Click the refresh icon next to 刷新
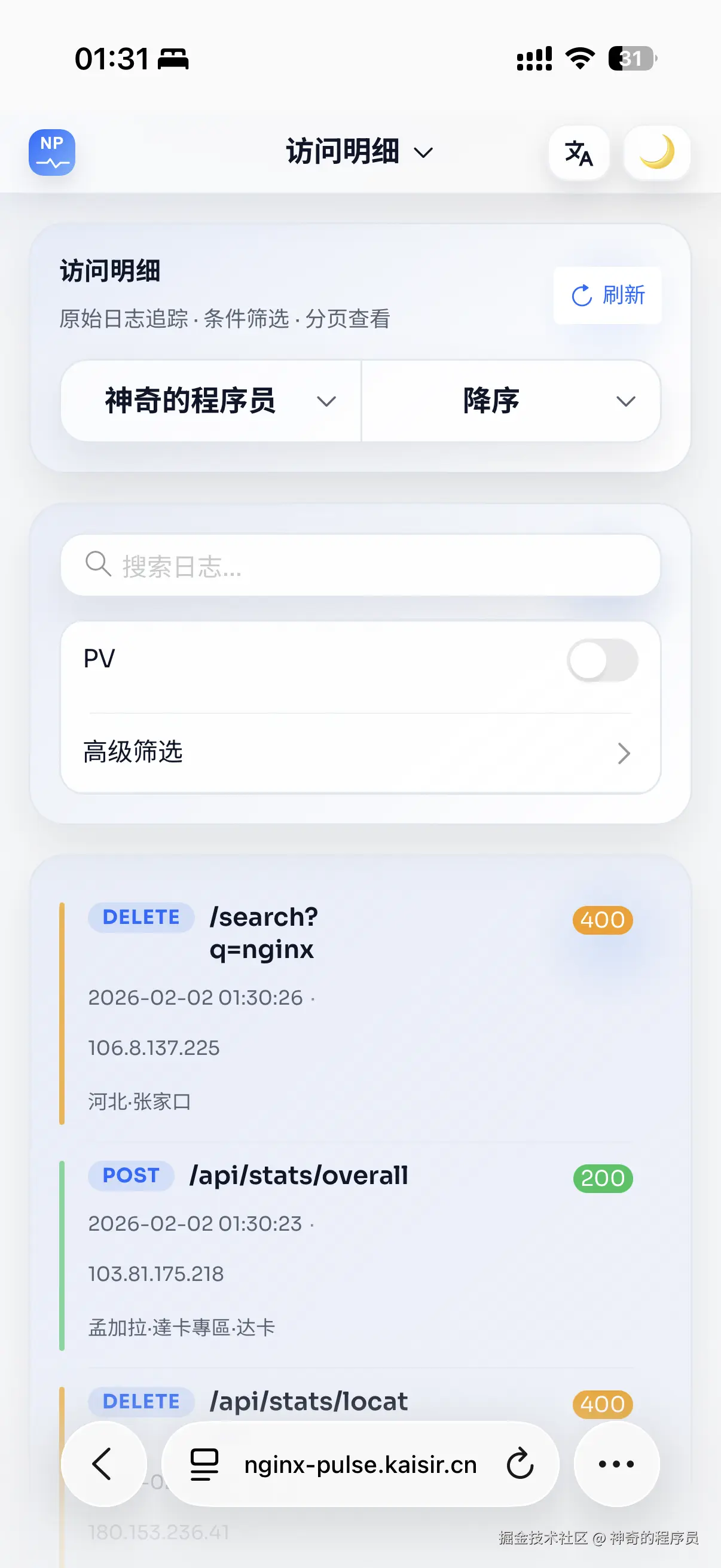This screenshot has width=721, height=1568. click(581, 297)
